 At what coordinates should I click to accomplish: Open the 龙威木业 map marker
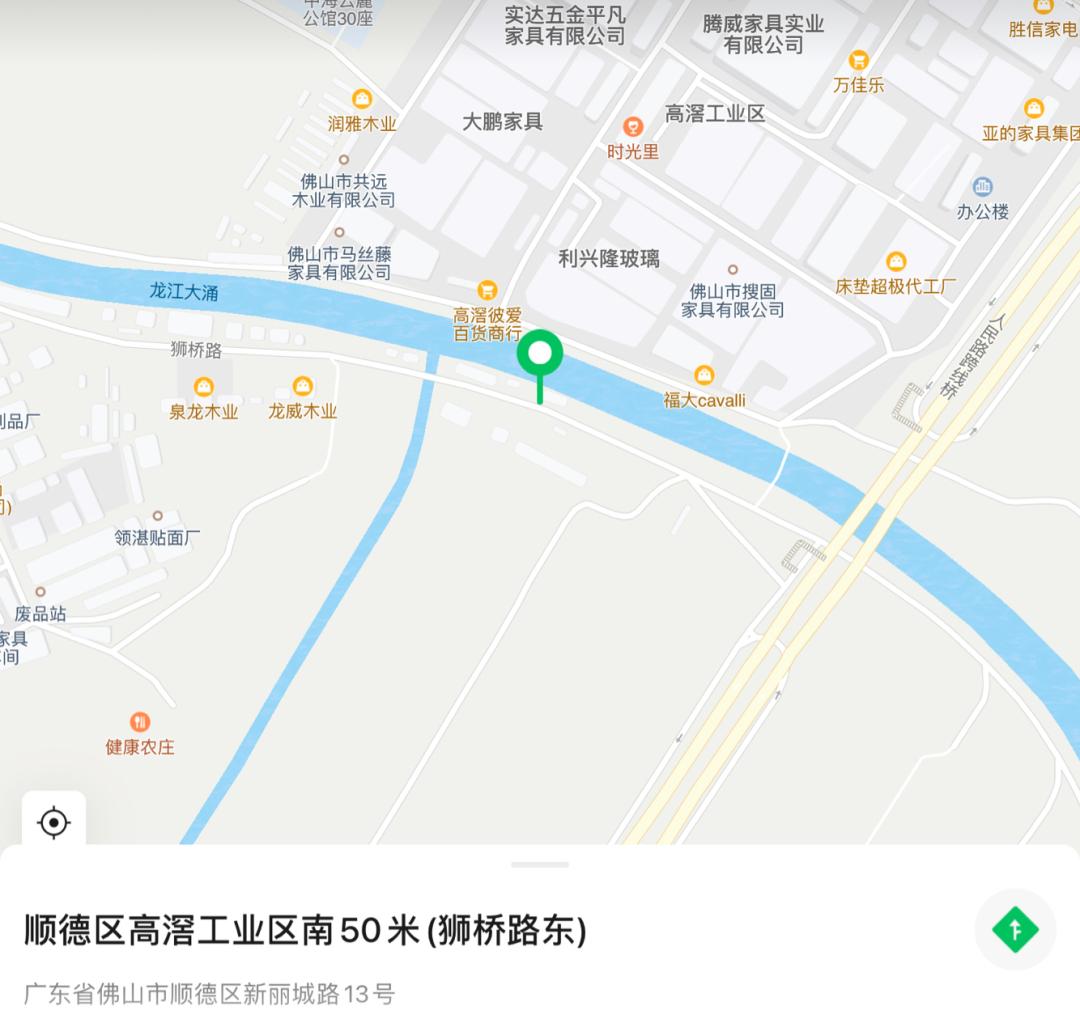point(302,387)
